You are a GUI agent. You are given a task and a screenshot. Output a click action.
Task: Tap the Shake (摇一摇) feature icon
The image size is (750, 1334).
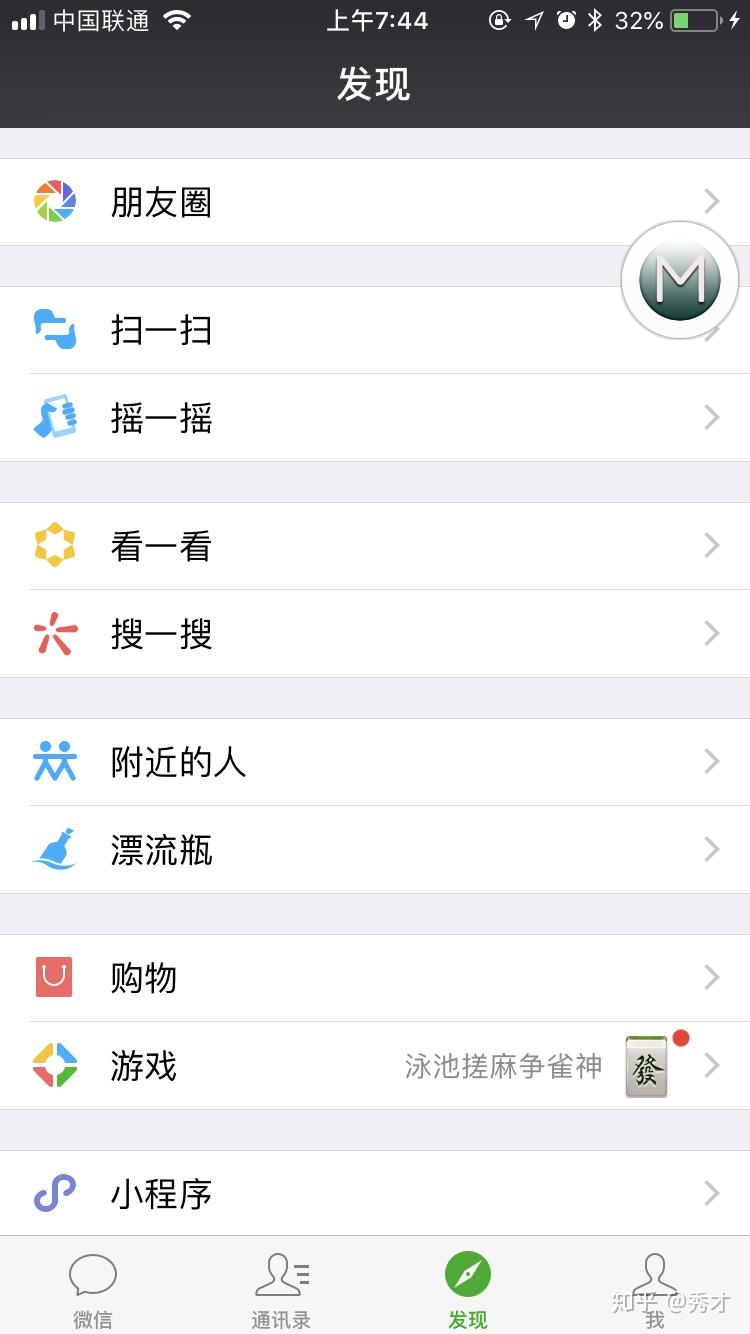point(57,417)
